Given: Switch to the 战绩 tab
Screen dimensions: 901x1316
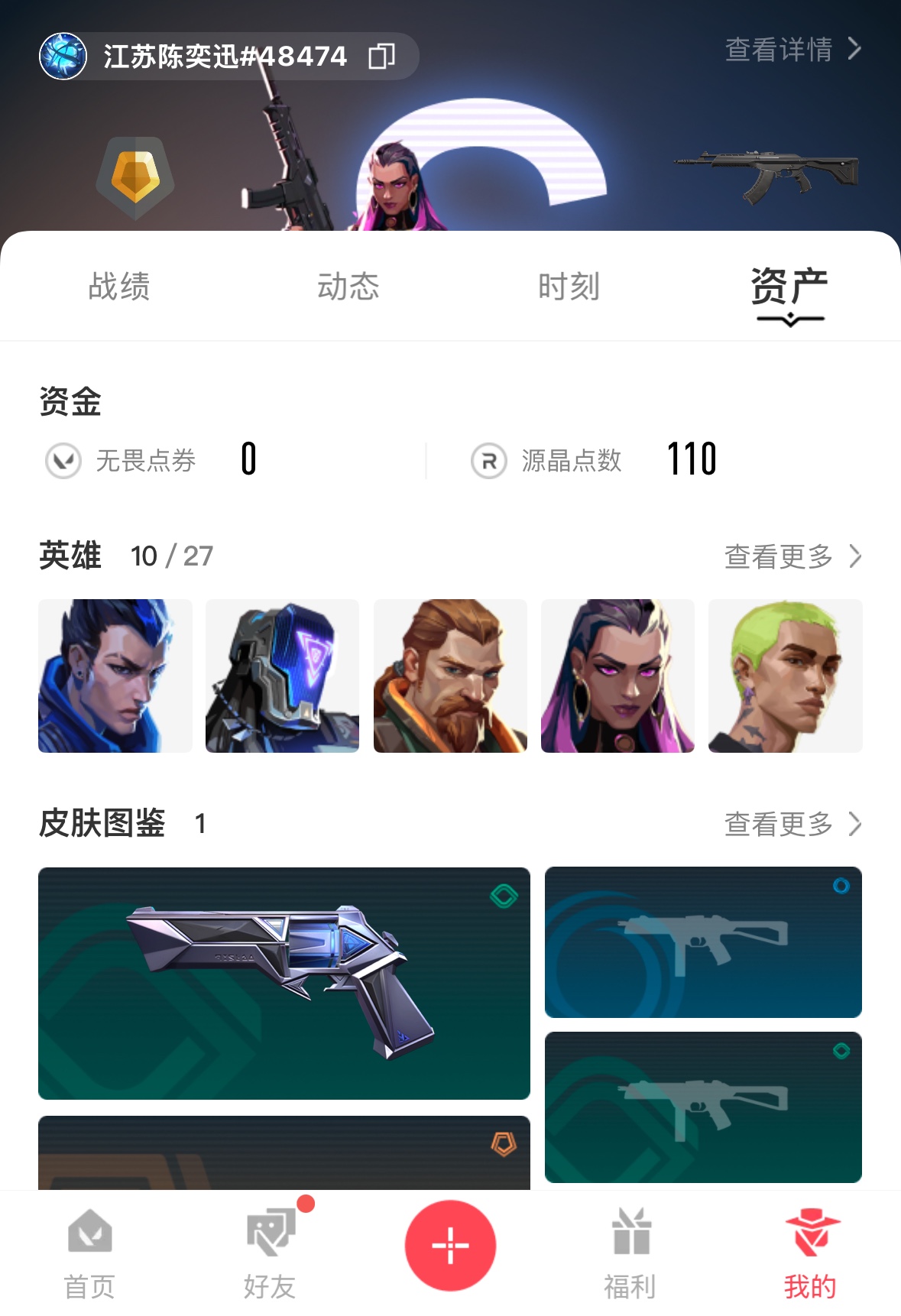Looking at the screenshot, I should [x=119, y=287].
